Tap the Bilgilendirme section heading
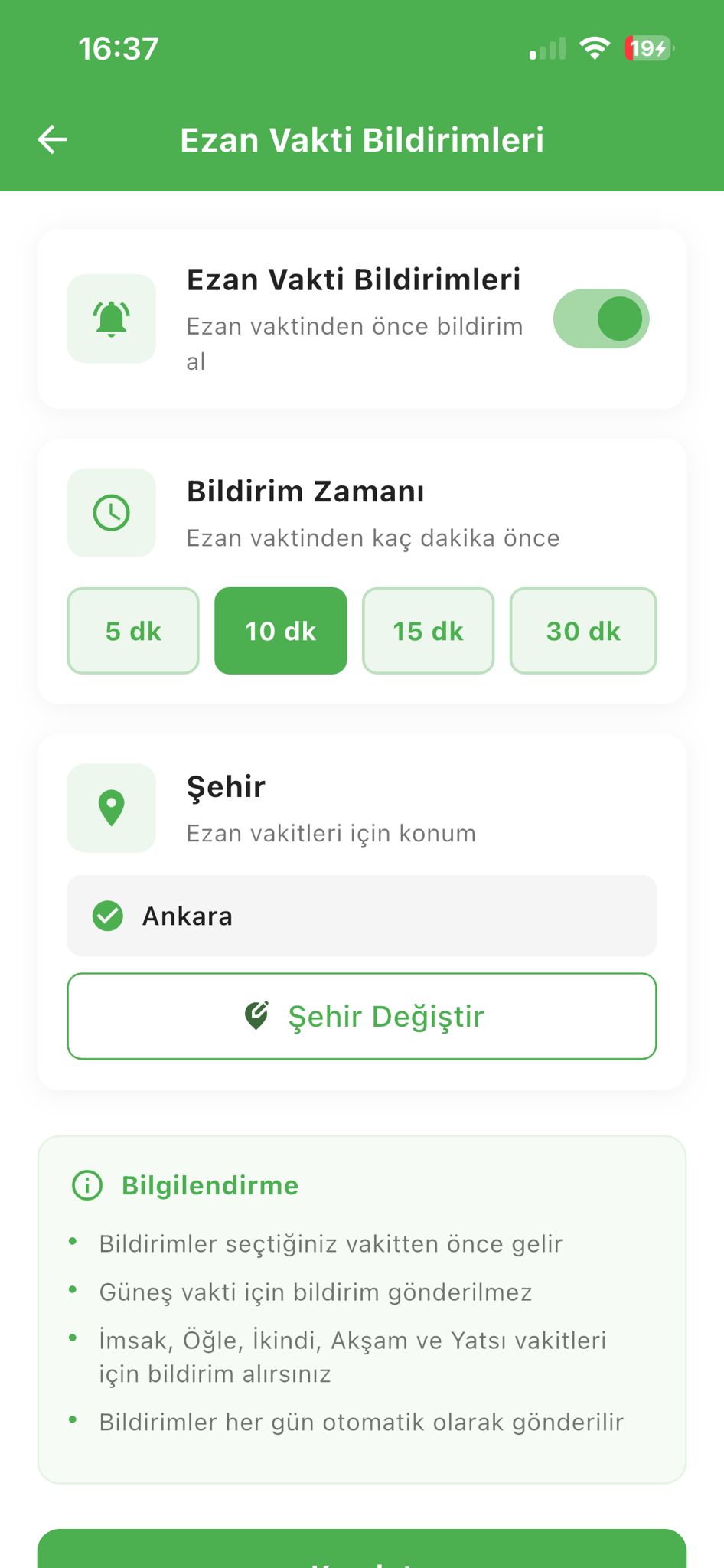This screenshot has height=1568, width=724. coord(210,1184)
